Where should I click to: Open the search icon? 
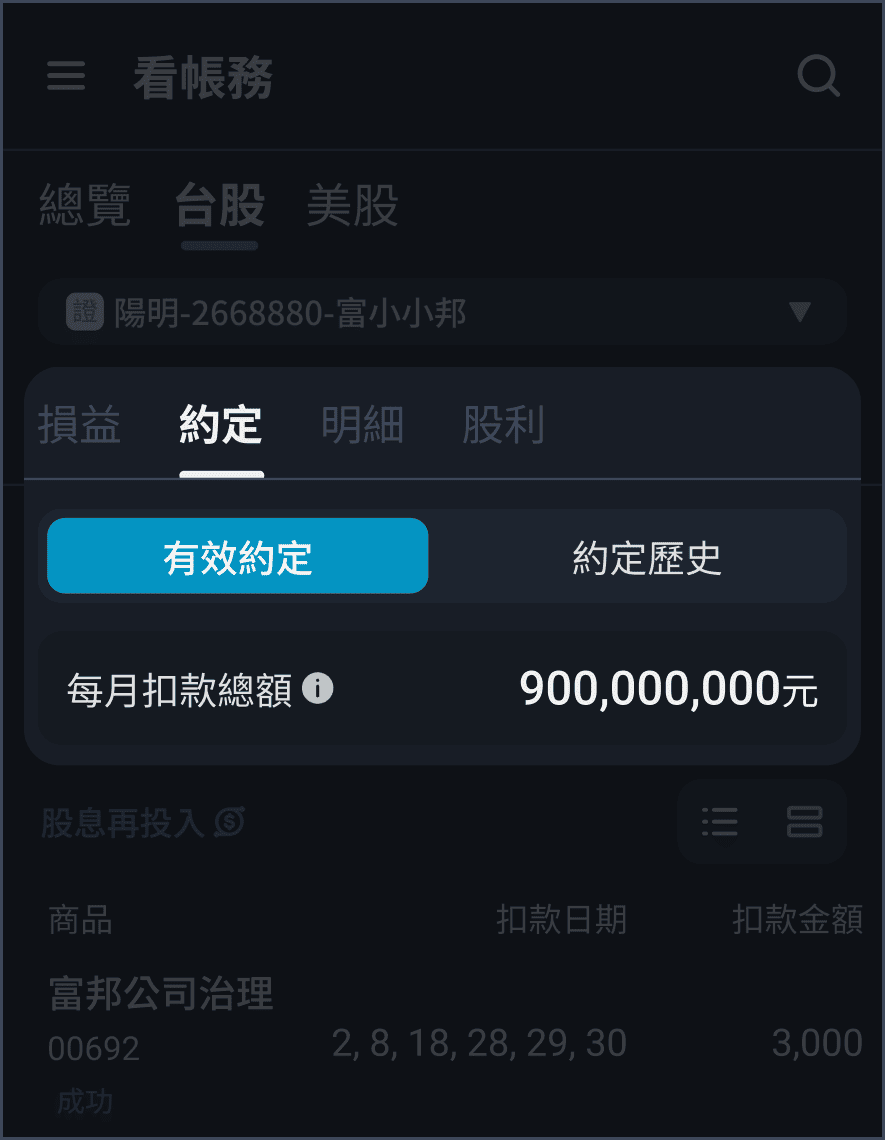coord(818,76)
